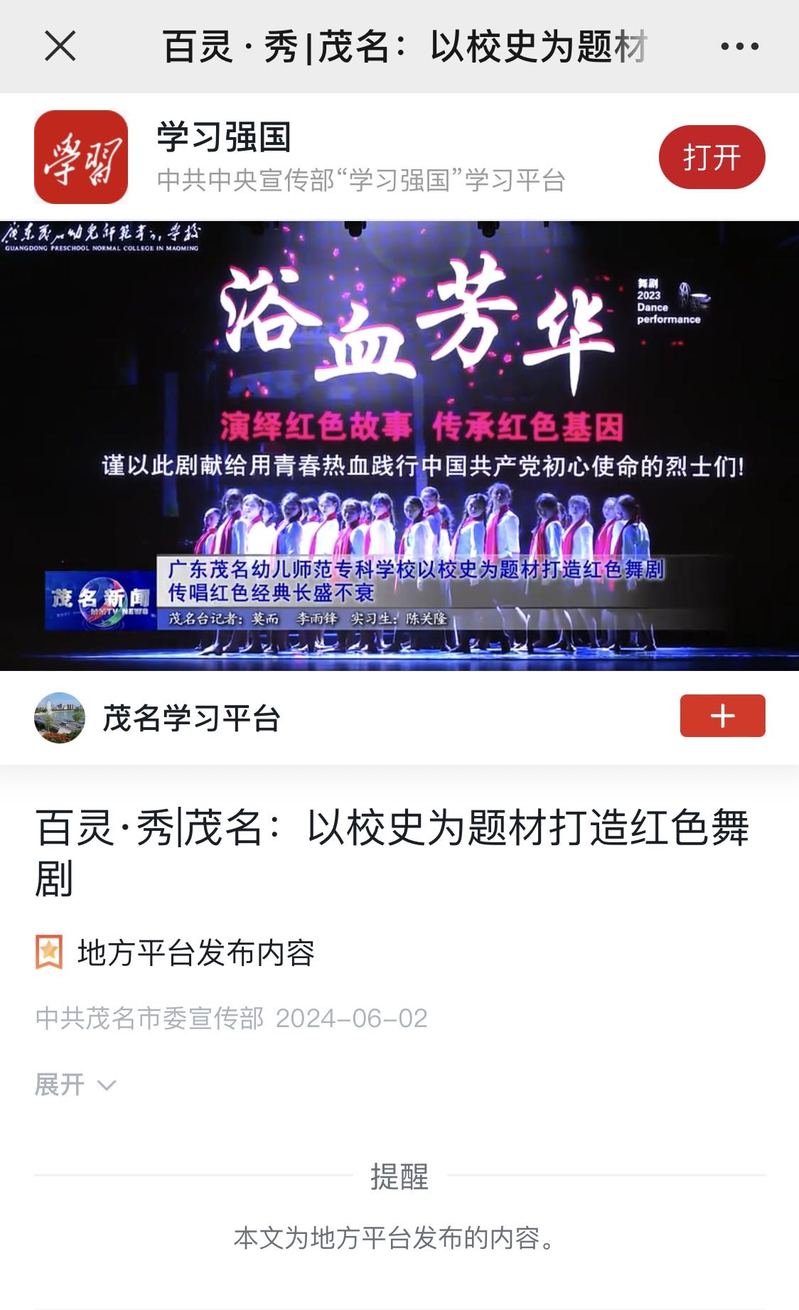Follow 茂名学习平台 with the plus button
The image size is (799, 1310).
[x=722, y=716]
